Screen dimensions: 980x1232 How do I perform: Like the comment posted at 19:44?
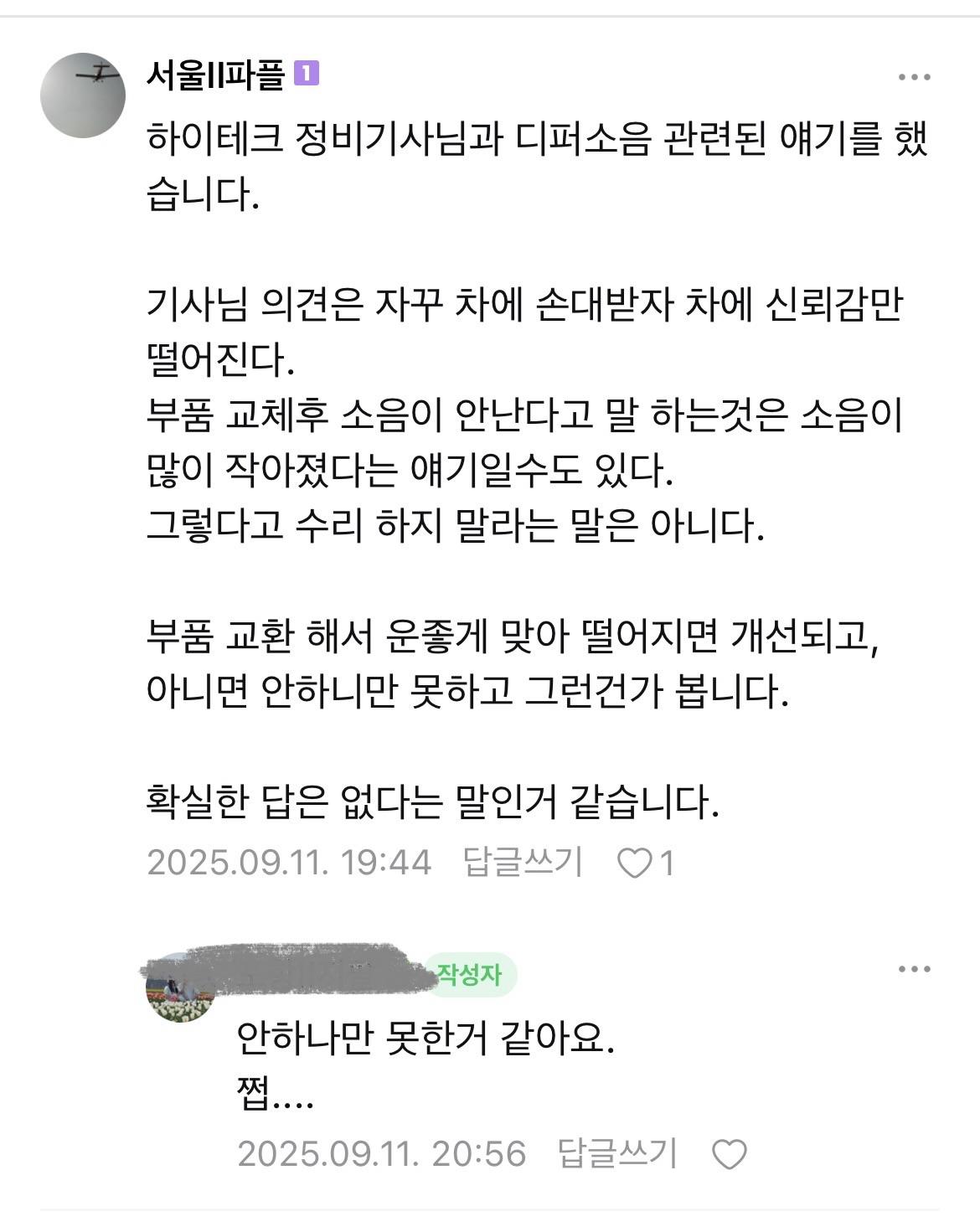click(635, 863)
